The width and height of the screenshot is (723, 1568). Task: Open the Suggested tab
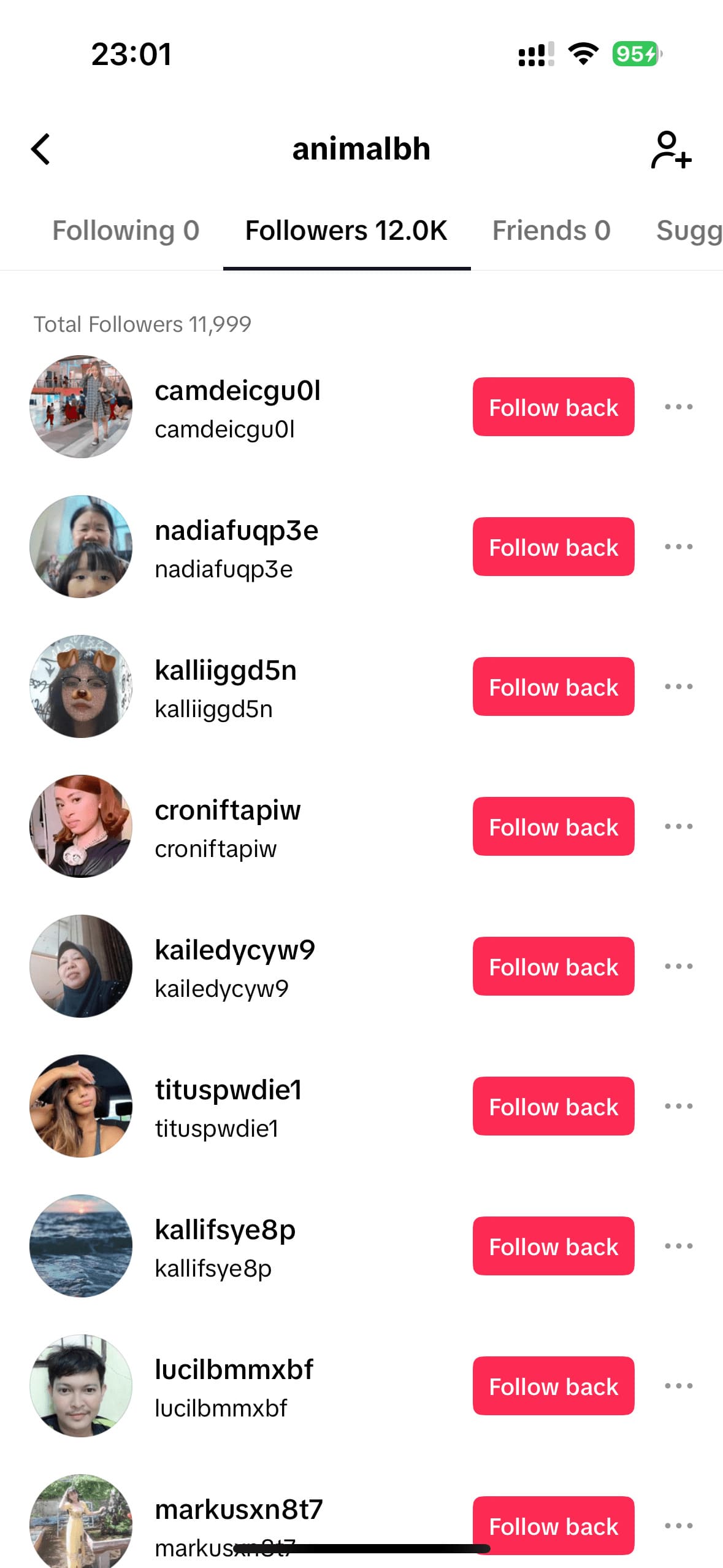(x=688, y=231)
